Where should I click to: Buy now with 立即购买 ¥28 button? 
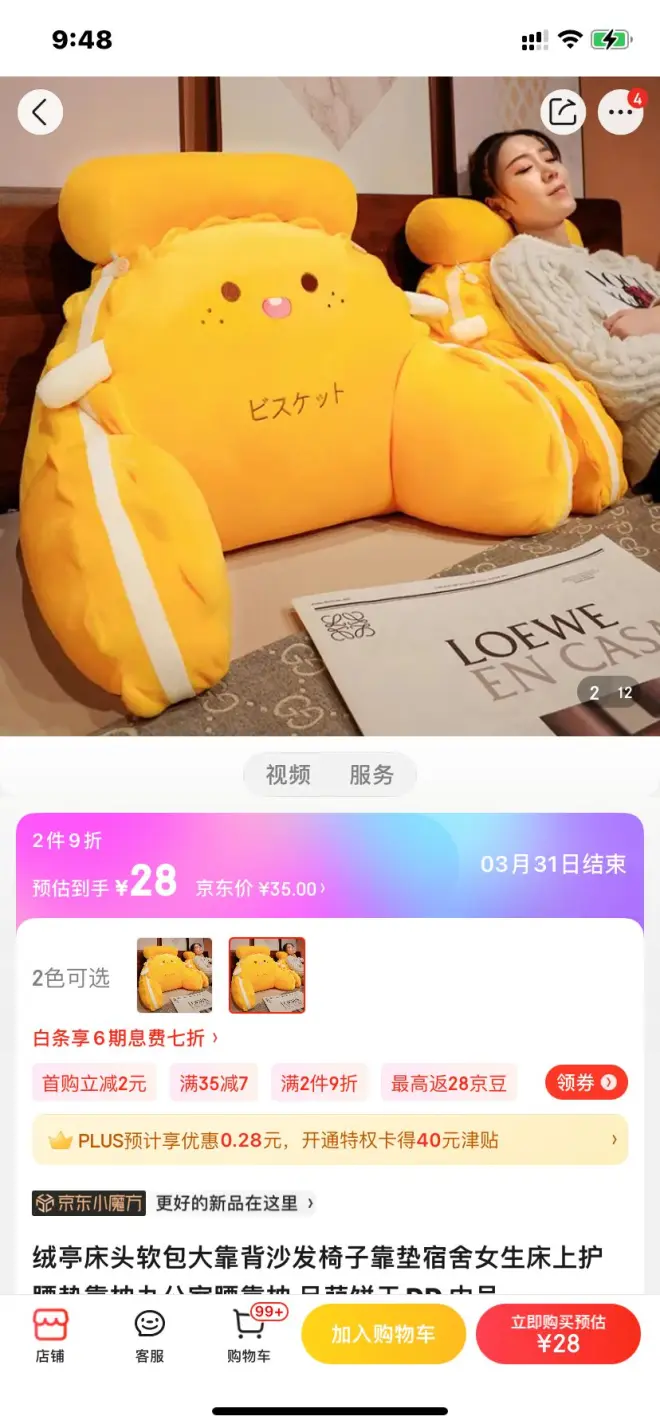click(x=558, y=1334)
